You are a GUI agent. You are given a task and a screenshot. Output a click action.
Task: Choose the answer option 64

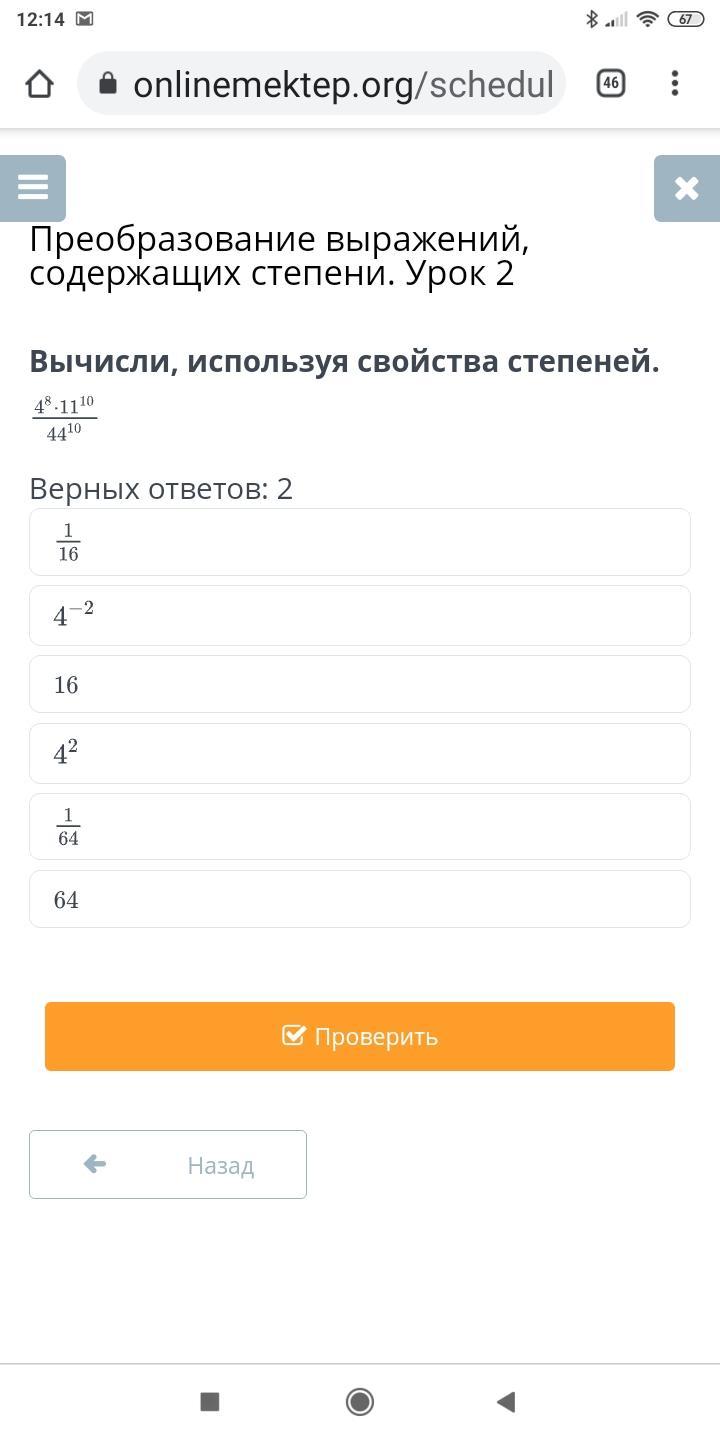pos(360,899)
